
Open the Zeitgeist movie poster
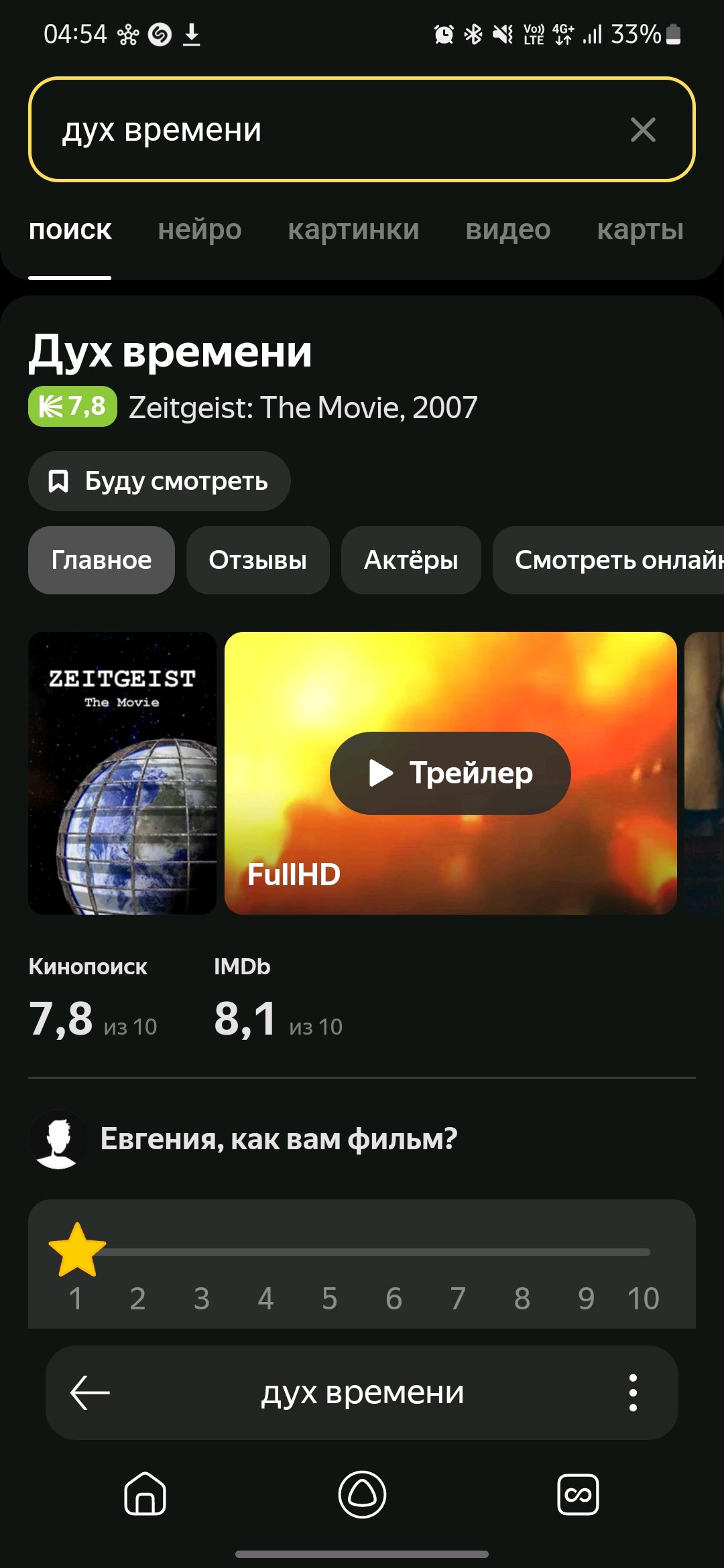122,773
